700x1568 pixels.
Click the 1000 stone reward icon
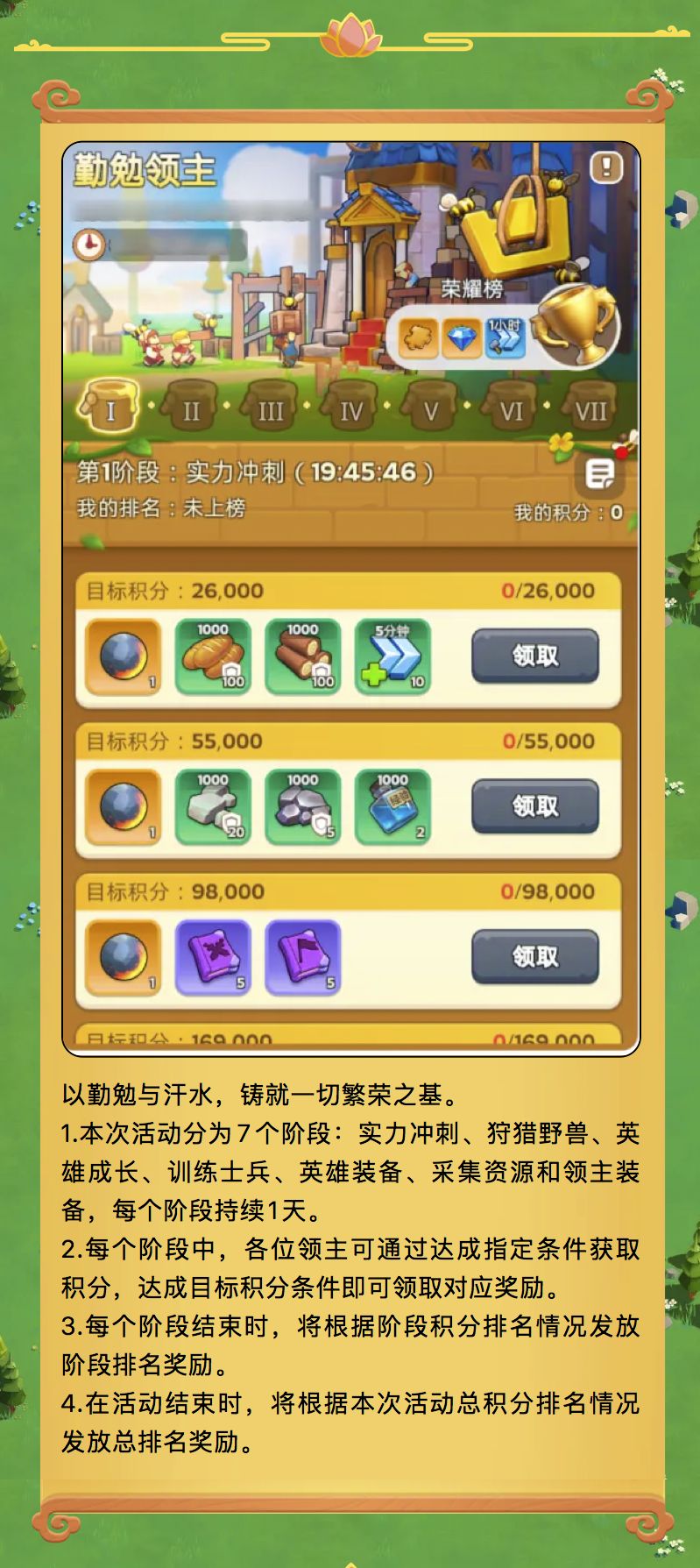click(304, 807)
